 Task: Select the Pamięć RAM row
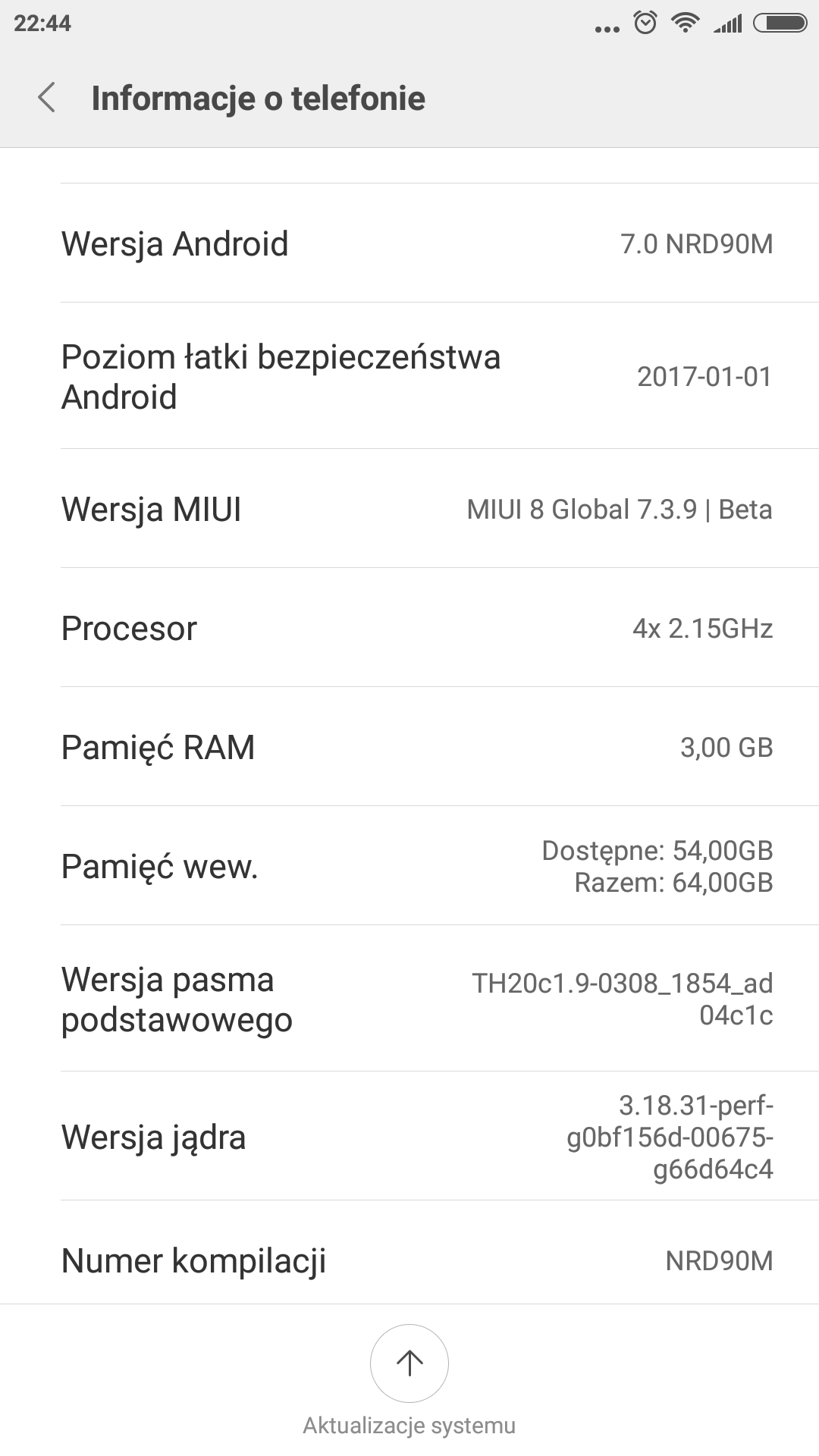coord(409,747)
